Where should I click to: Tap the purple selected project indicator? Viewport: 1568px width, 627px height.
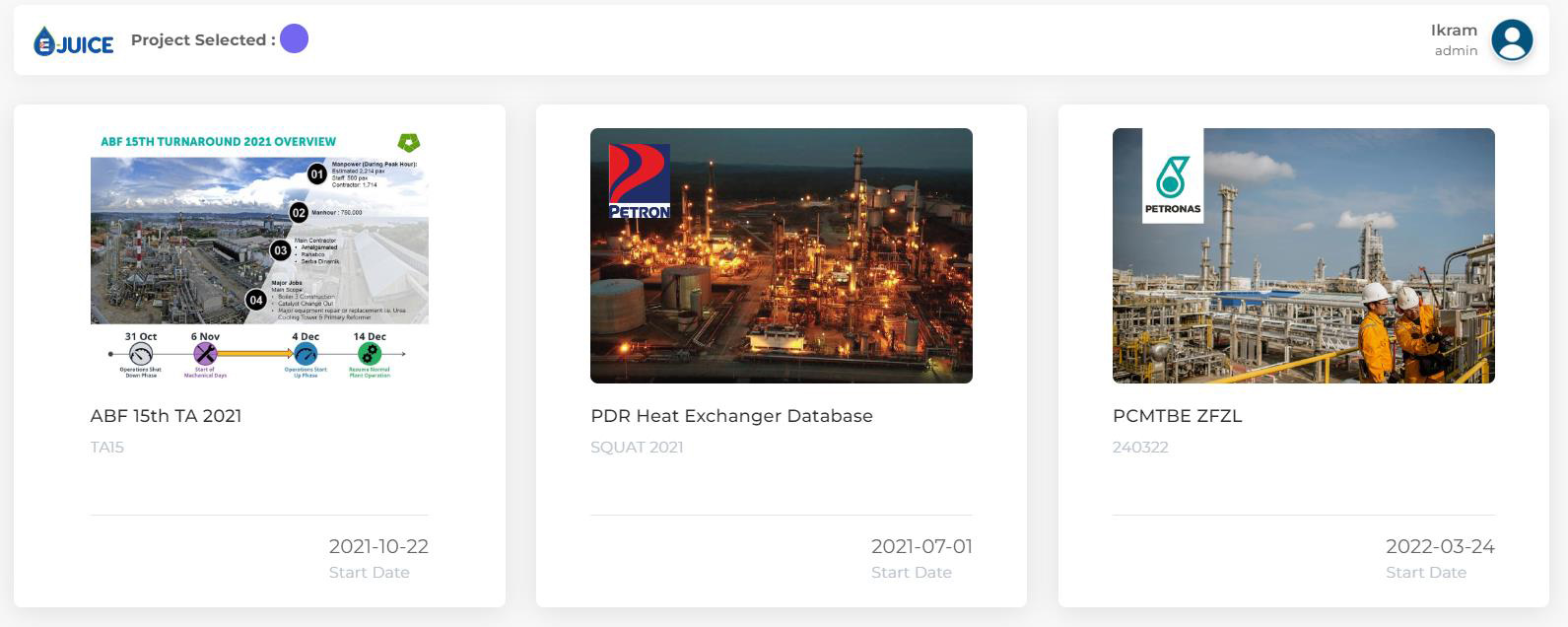294,39
